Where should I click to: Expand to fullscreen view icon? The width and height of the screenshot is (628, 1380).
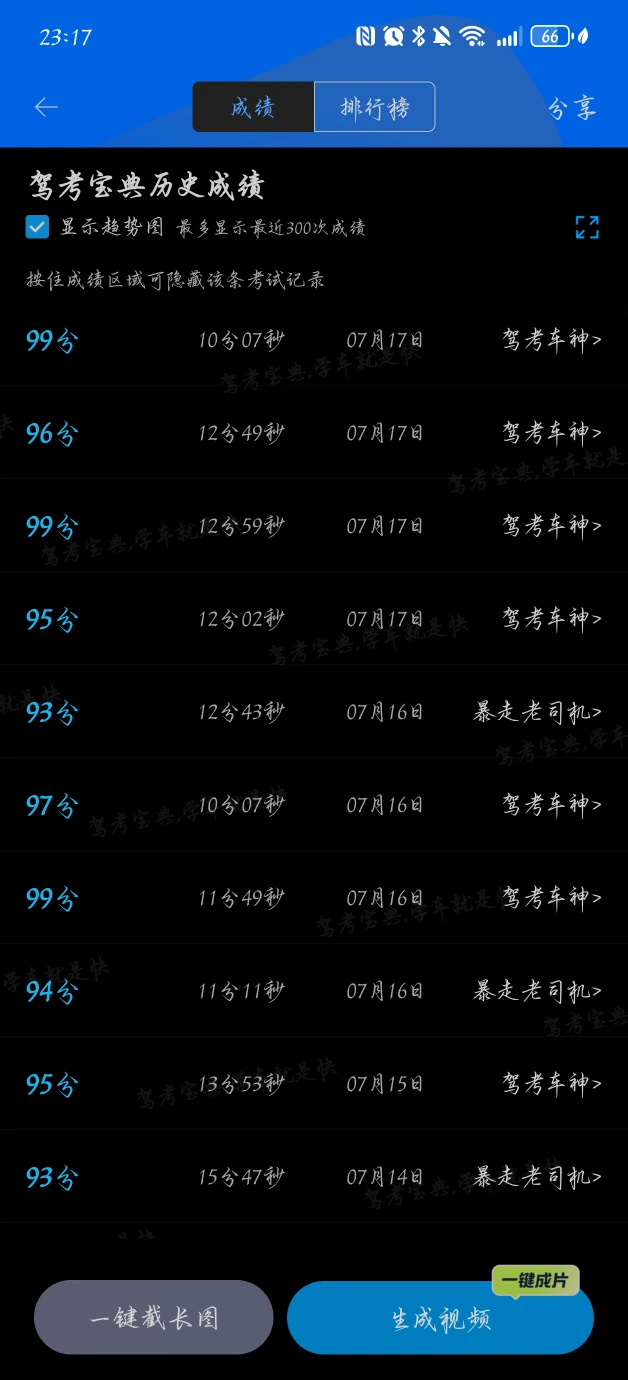point(587,227)
